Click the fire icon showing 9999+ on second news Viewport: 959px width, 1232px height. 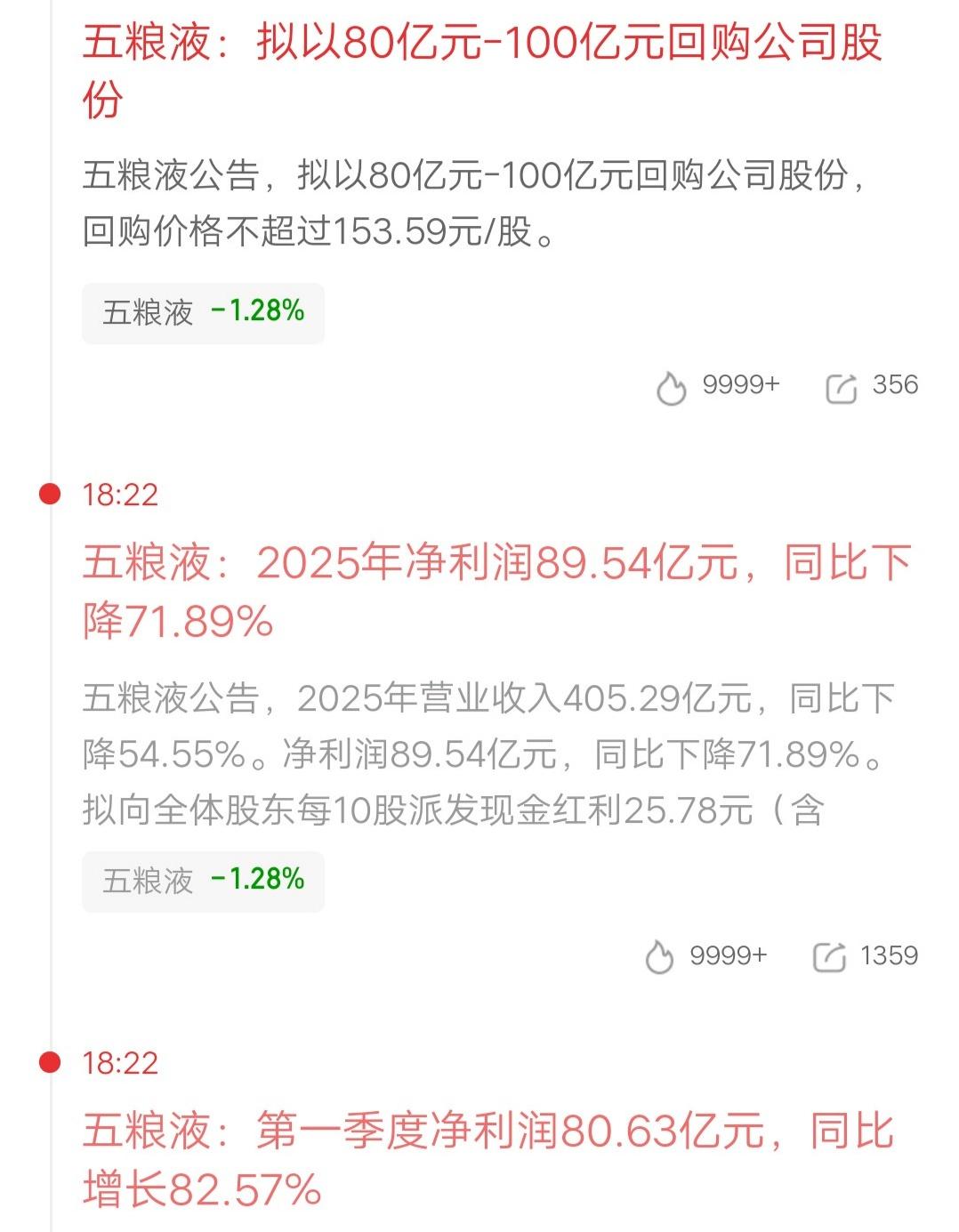pos(660,955)
